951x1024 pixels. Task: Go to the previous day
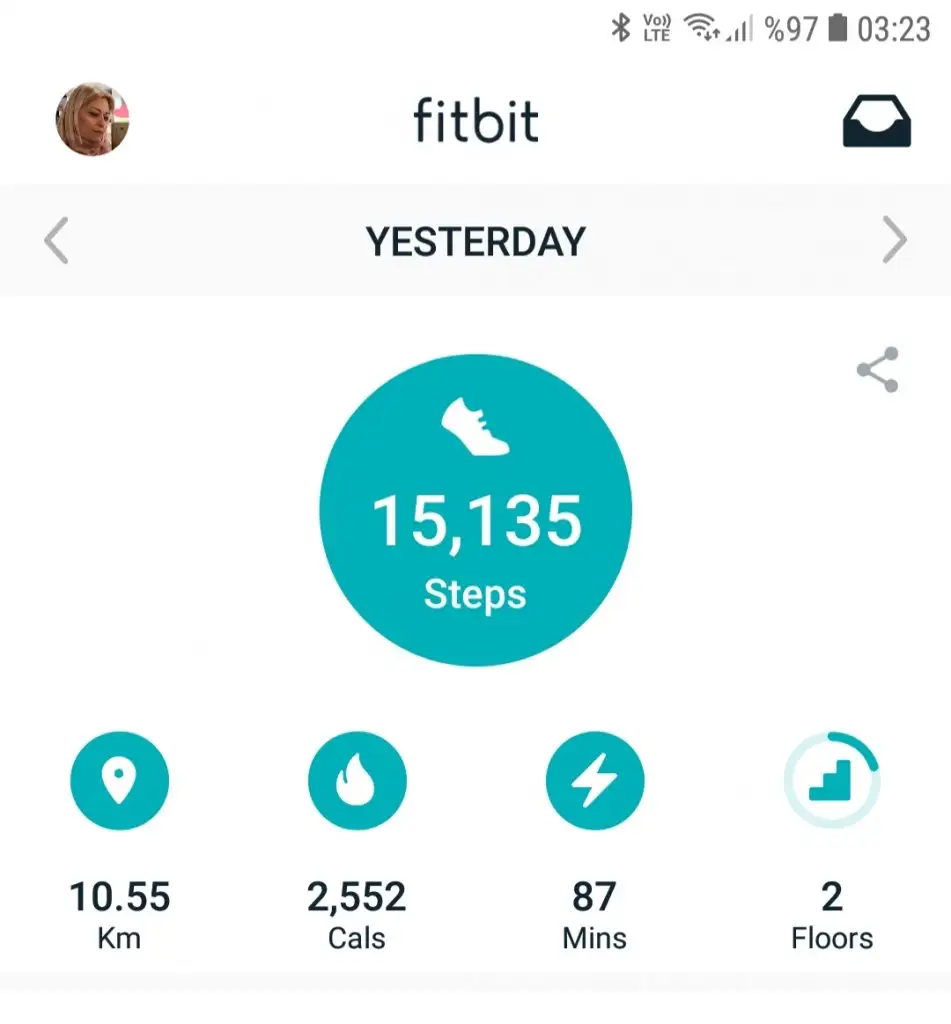click(x=57, y=241)
